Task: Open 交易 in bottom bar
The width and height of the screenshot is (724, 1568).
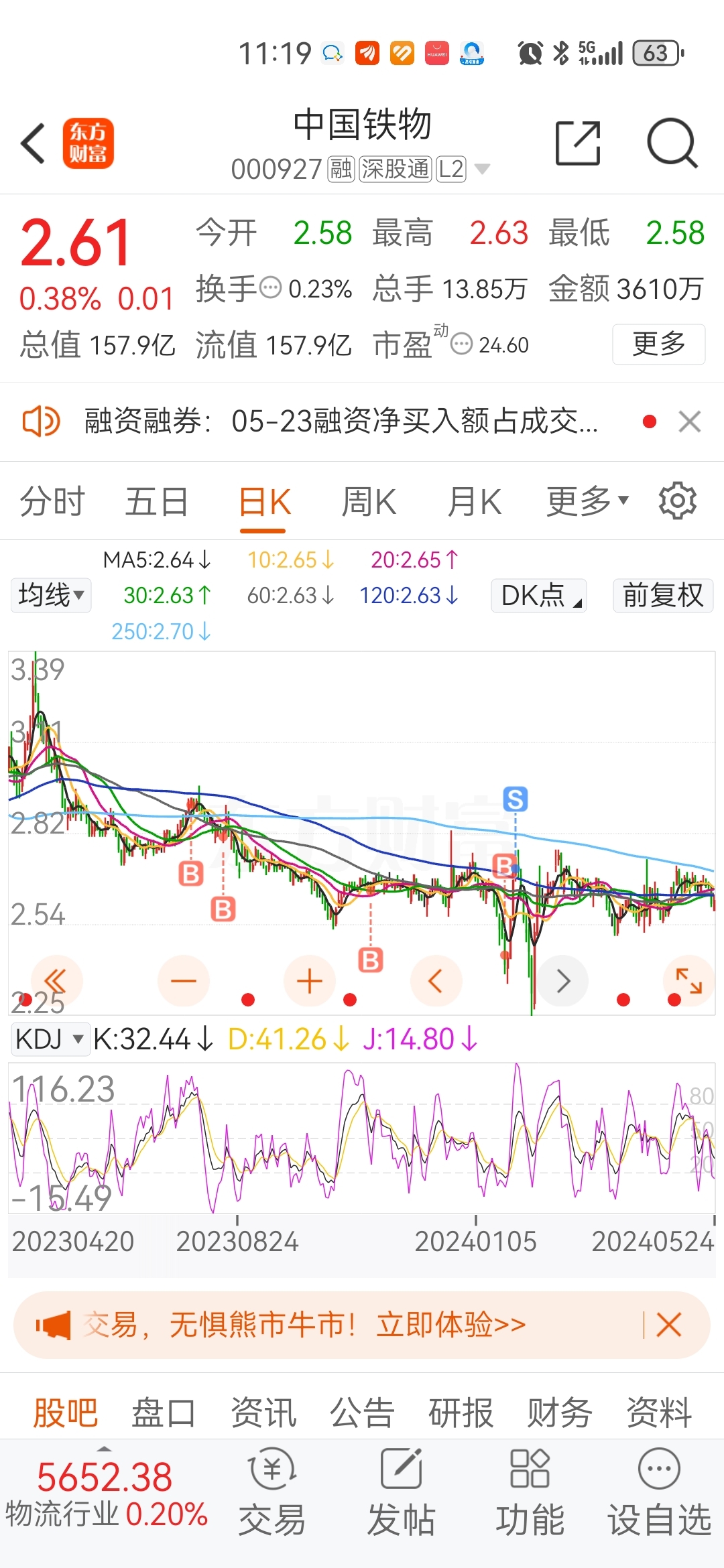Action: click(x=271, y=1492)
